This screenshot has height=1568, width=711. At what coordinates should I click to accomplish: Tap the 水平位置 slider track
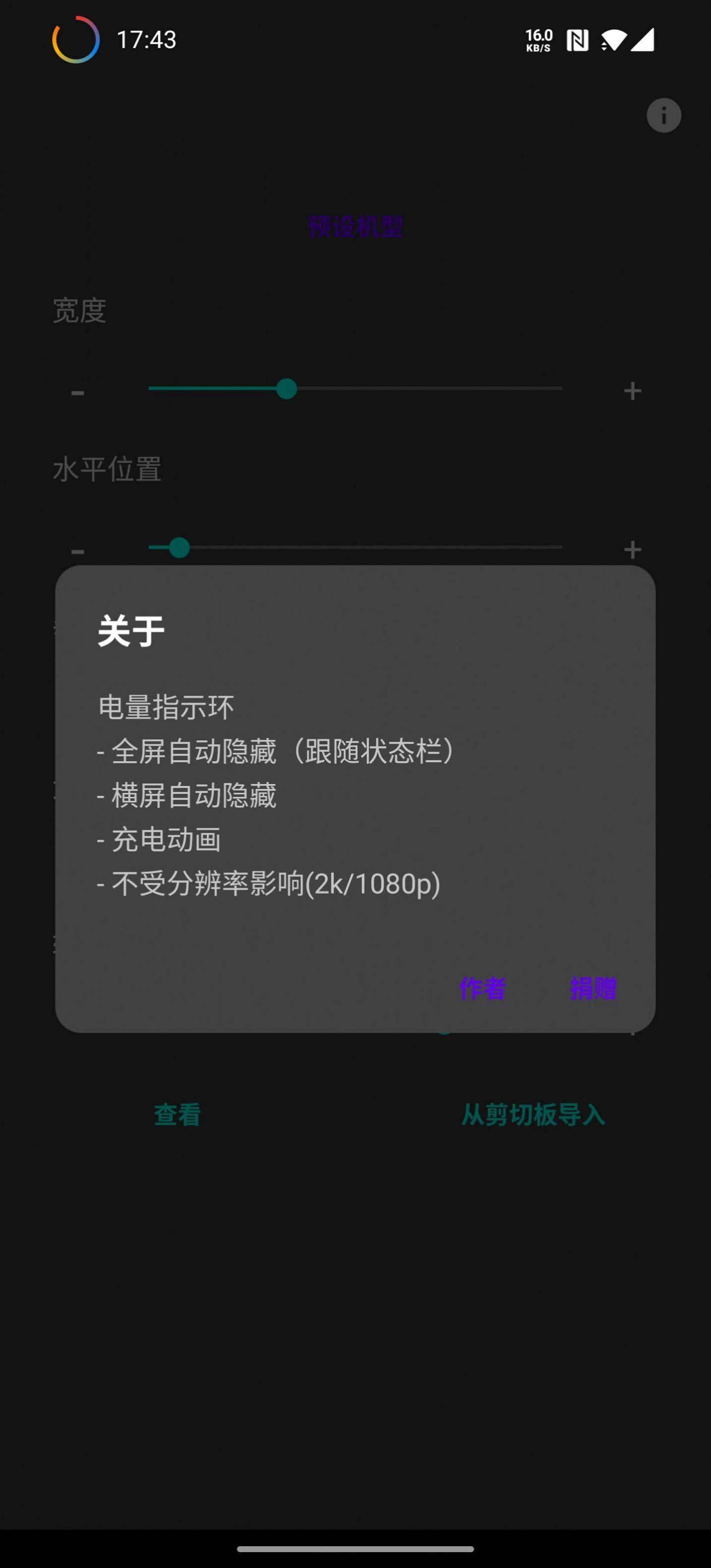pos(355,548)
